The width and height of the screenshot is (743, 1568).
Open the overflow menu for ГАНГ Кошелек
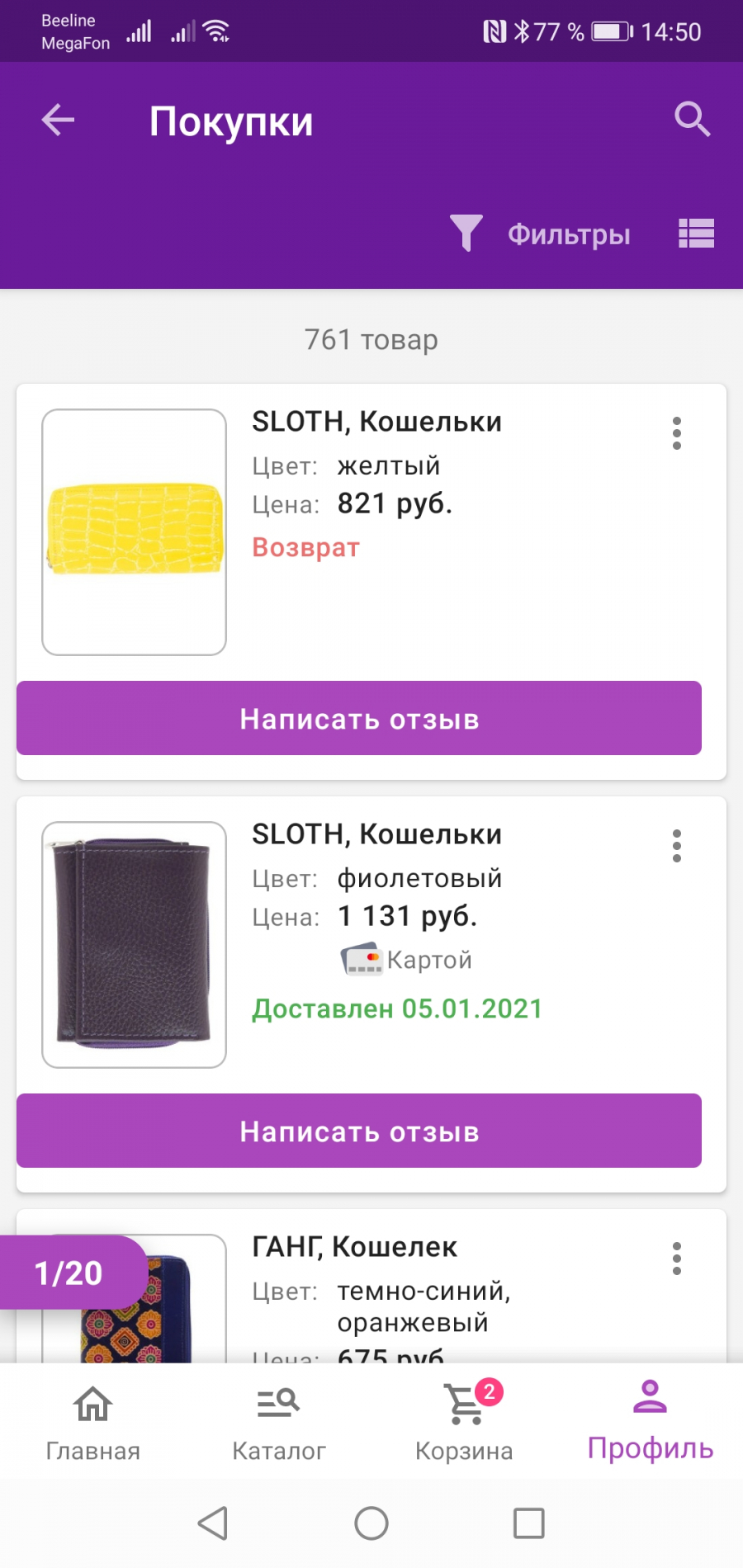click(x=677, y=1259)
